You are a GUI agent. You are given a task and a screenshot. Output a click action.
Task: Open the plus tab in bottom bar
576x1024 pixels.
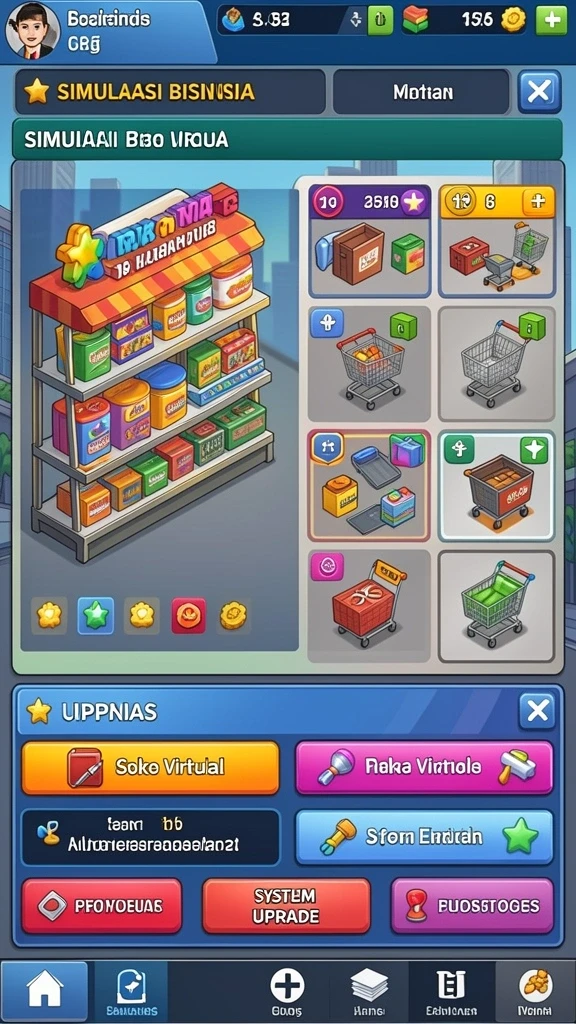[x=287, y=991]
